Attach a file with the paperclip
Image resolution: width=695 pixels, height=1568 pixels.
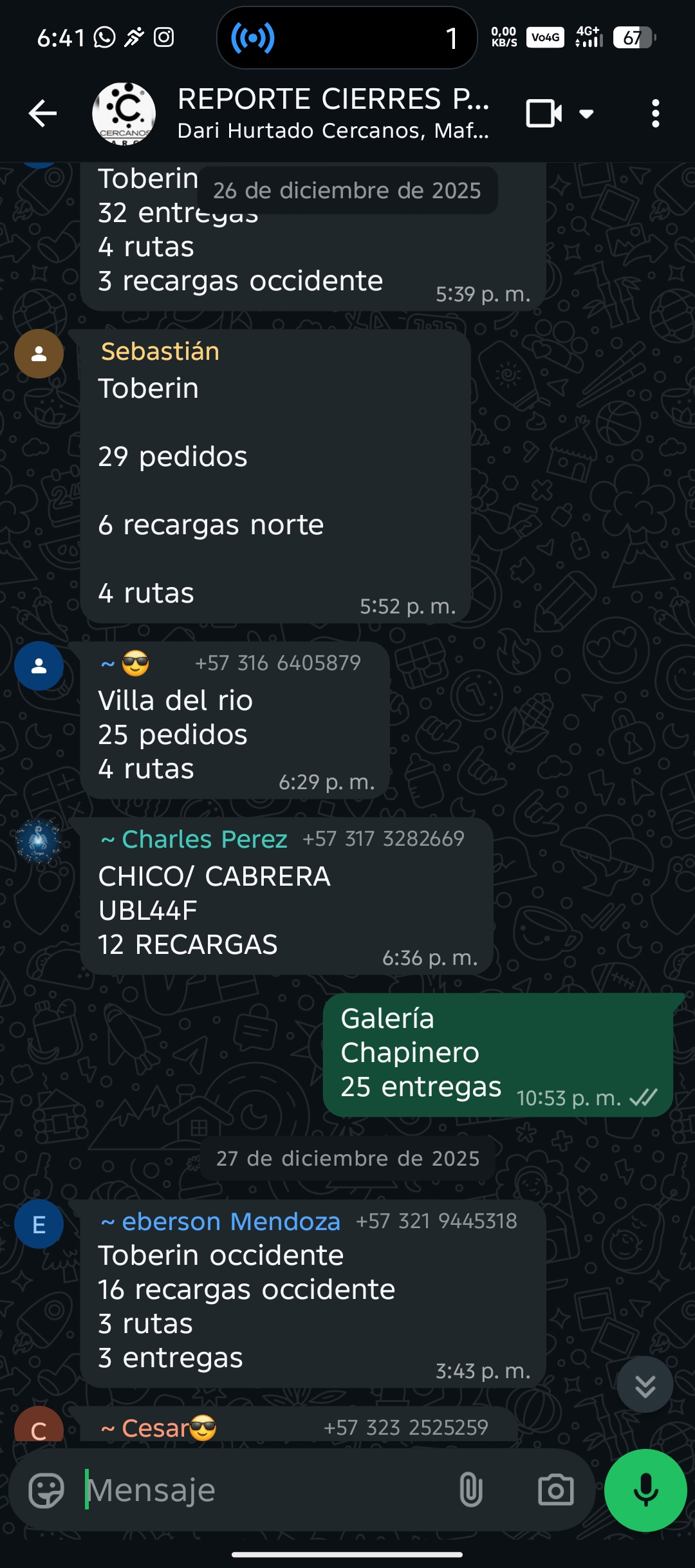470,1490
